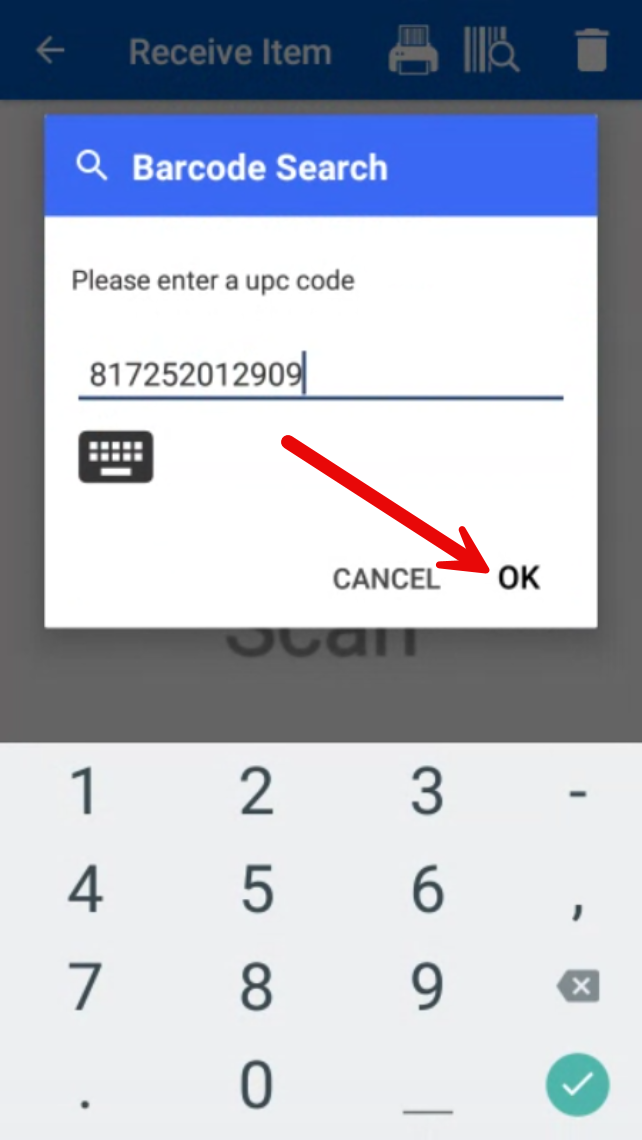Enter digit 0 on the keypad
The image size is (642, 1140).
257,1084
